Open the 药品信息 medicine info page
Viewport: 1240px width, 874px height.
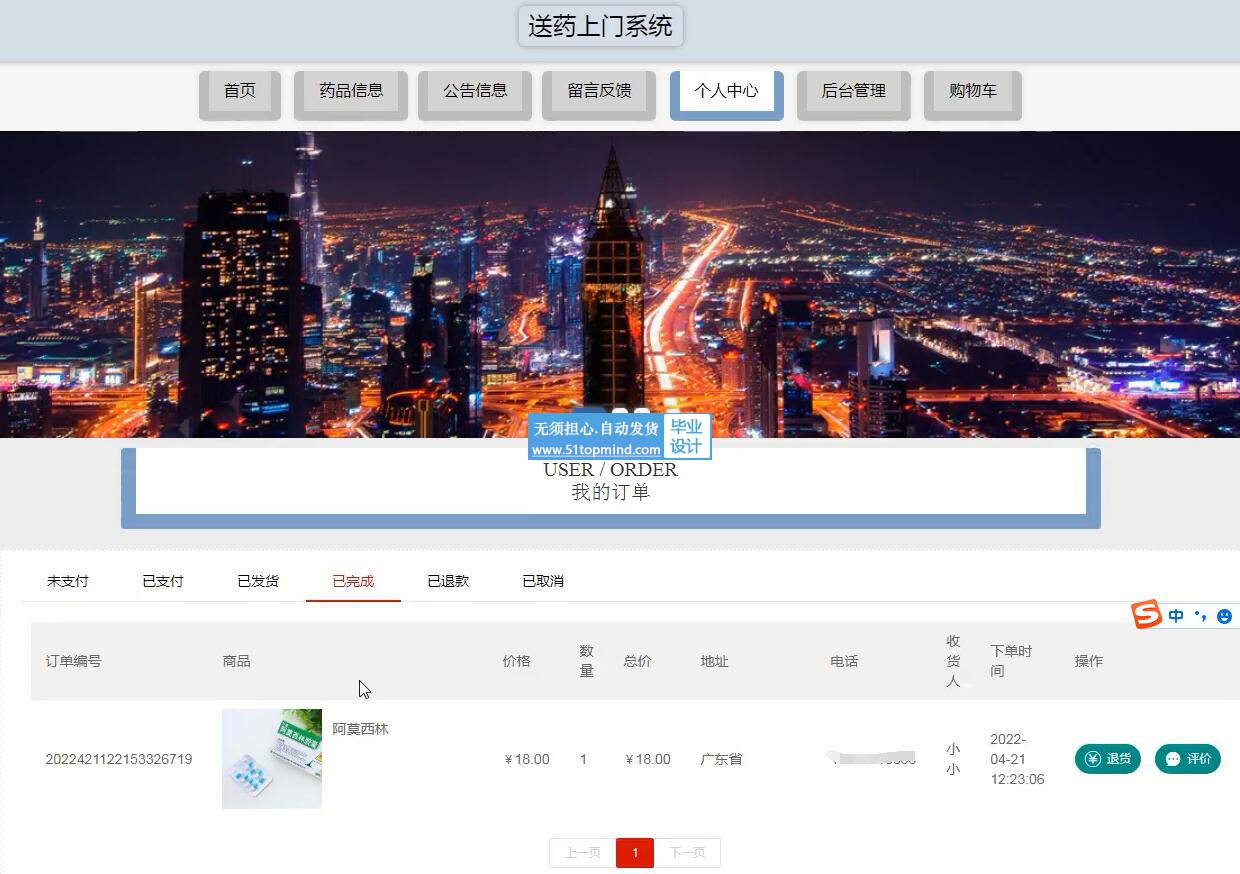pos(351,91)
